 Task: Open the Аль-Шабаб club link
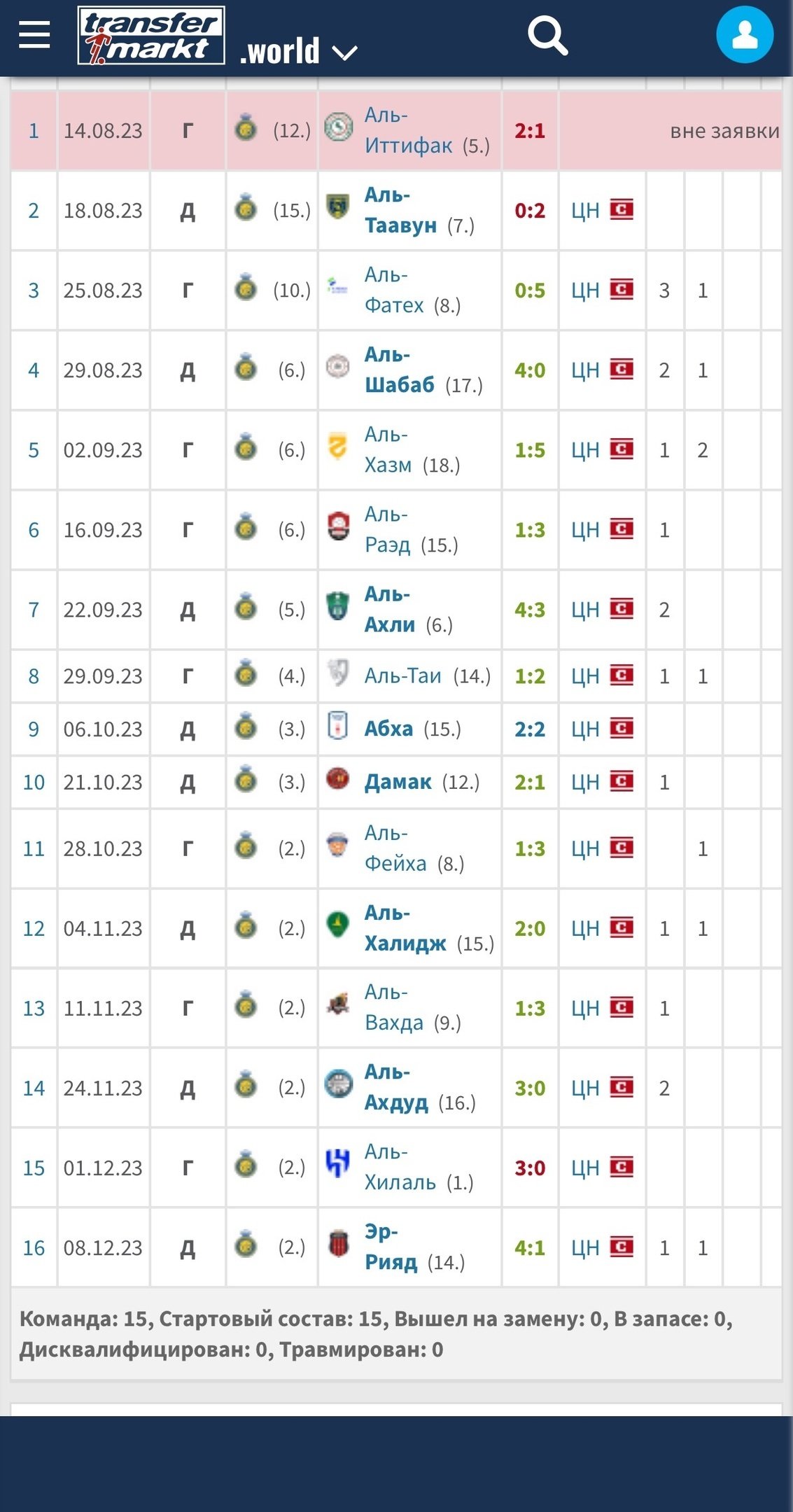click(399, 370)
